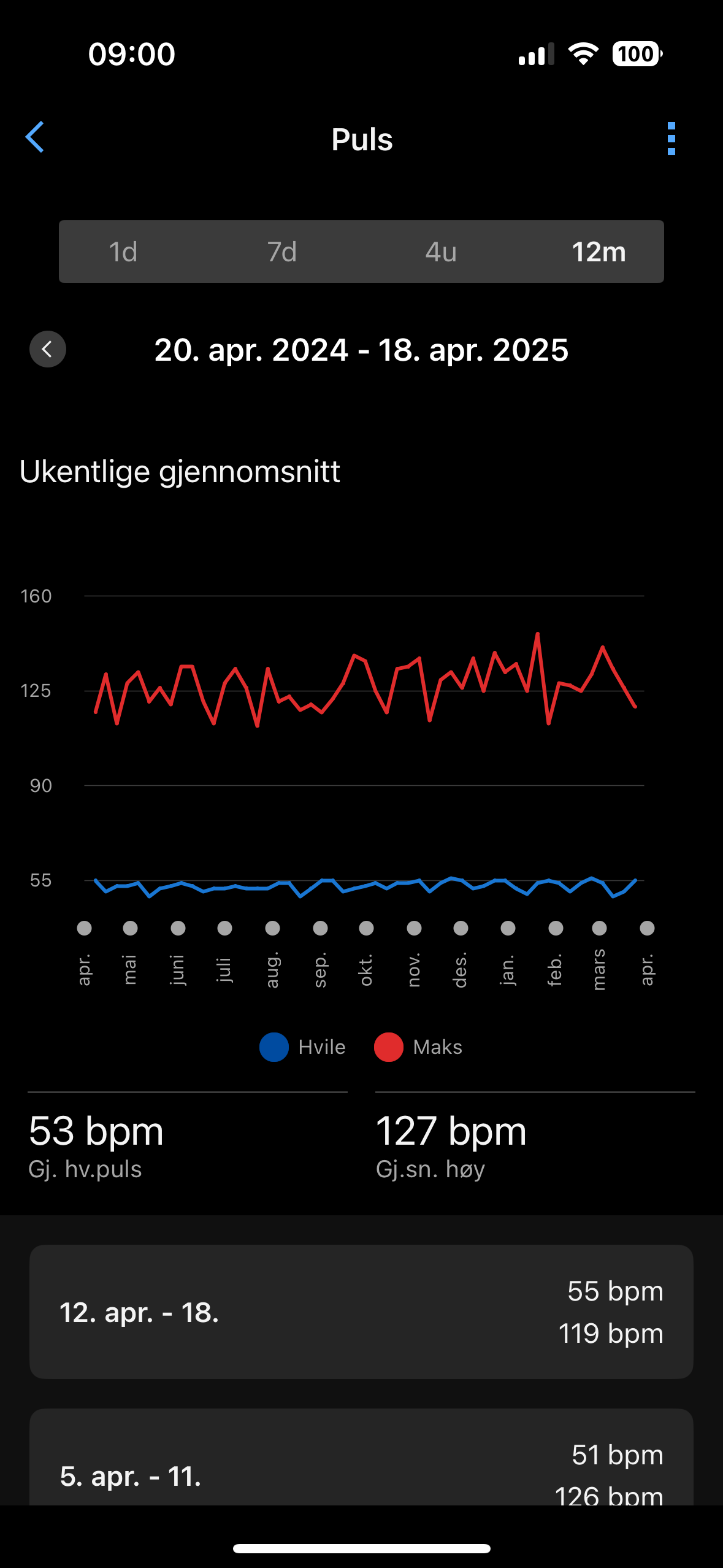Image resolution: width=723 pixels, height=1568 pixels.
Task: Show the 4u time range
Action: (441, 252)
